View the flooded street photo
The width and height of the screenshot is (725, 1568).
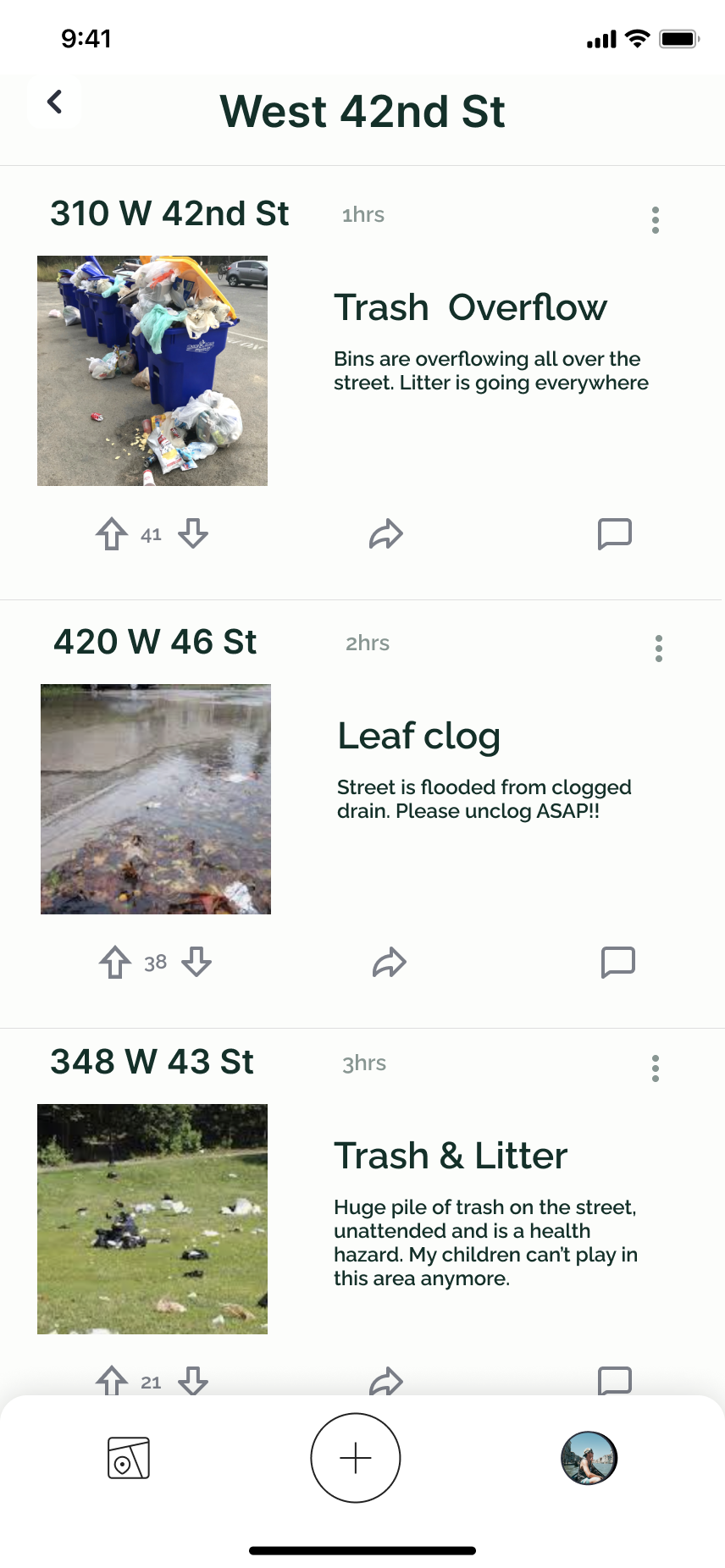pyautogui.click(x=156, y=798)
